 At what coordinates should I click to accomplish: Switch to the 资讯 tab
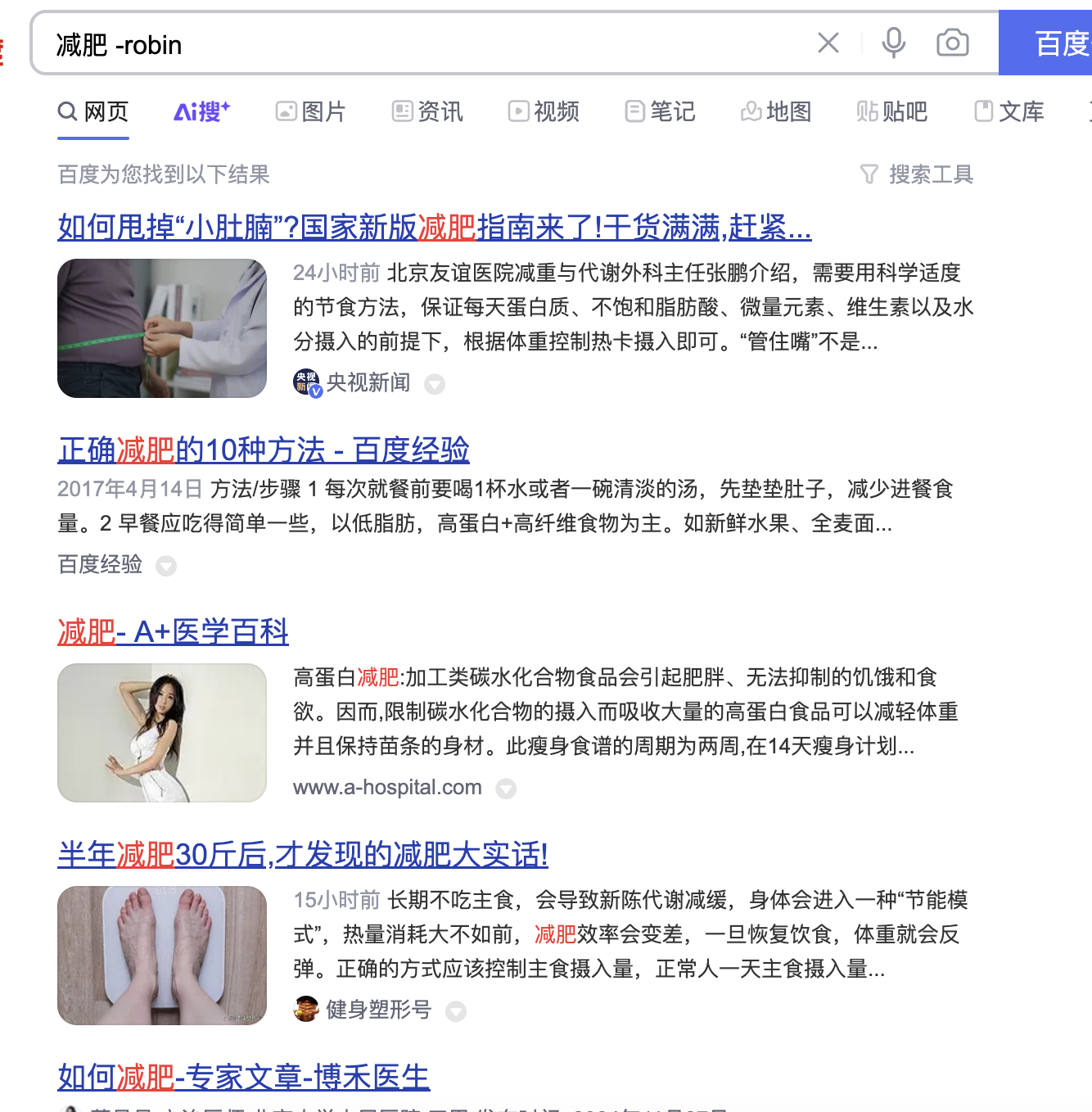427,111
